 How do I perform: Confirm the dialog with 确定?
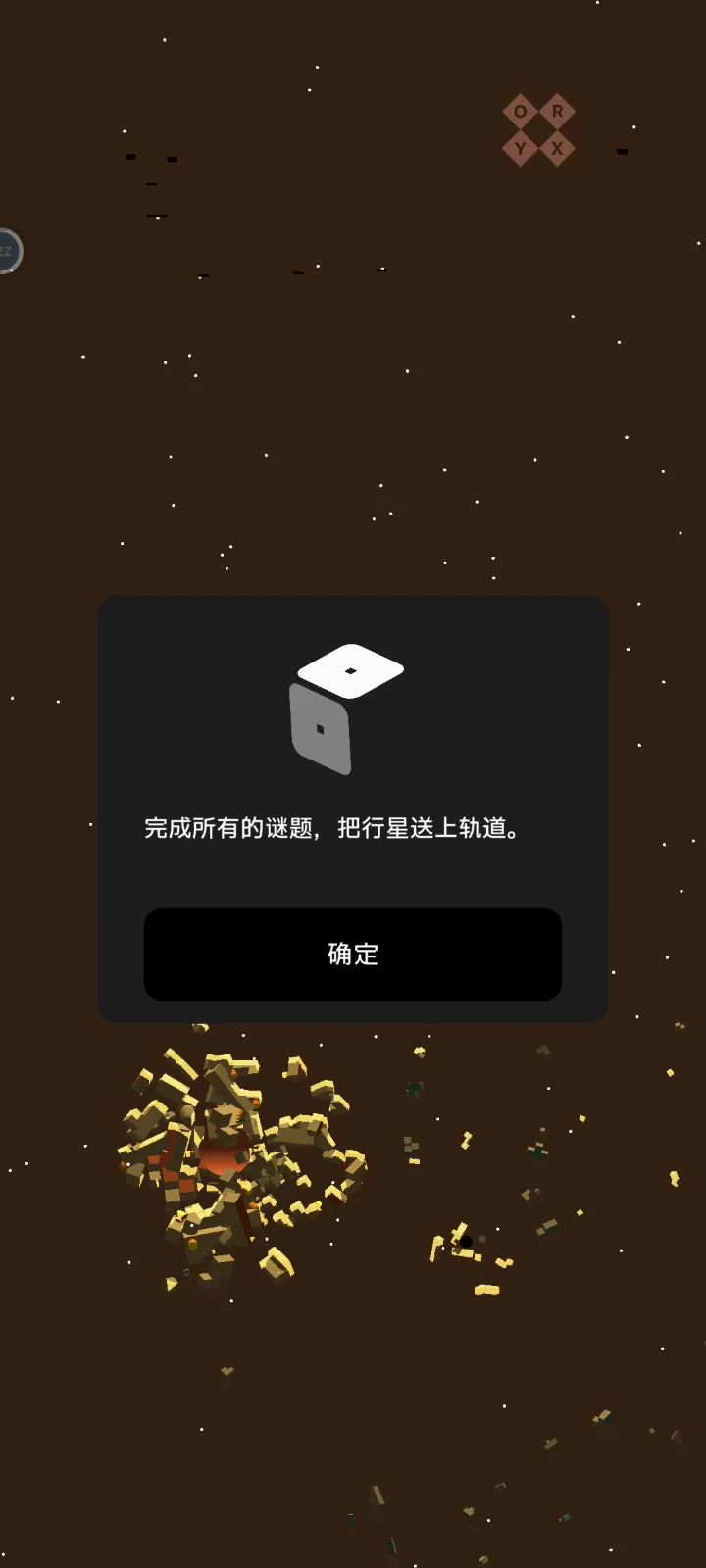352,954
